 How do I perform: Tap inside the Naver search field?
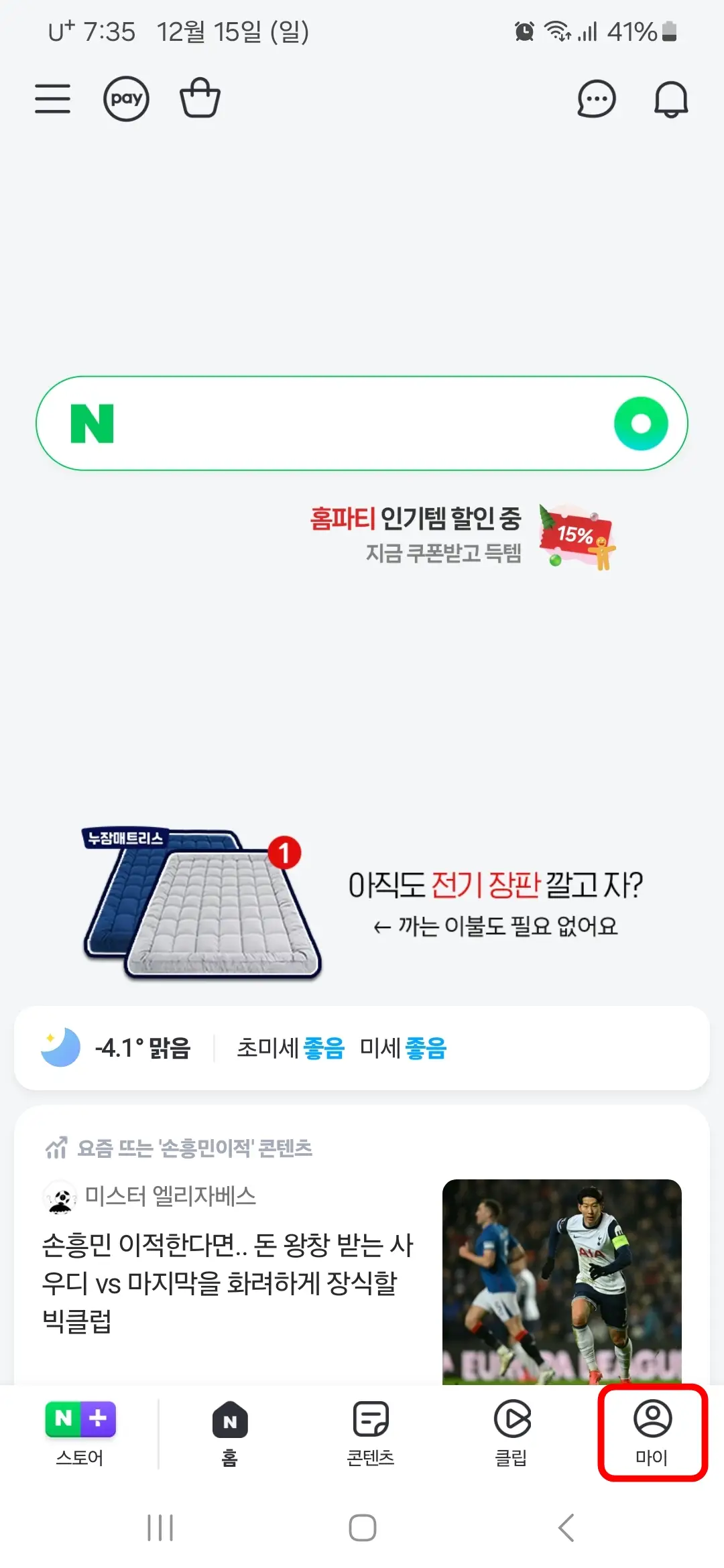pyautogui.click(x=362, y=422)
